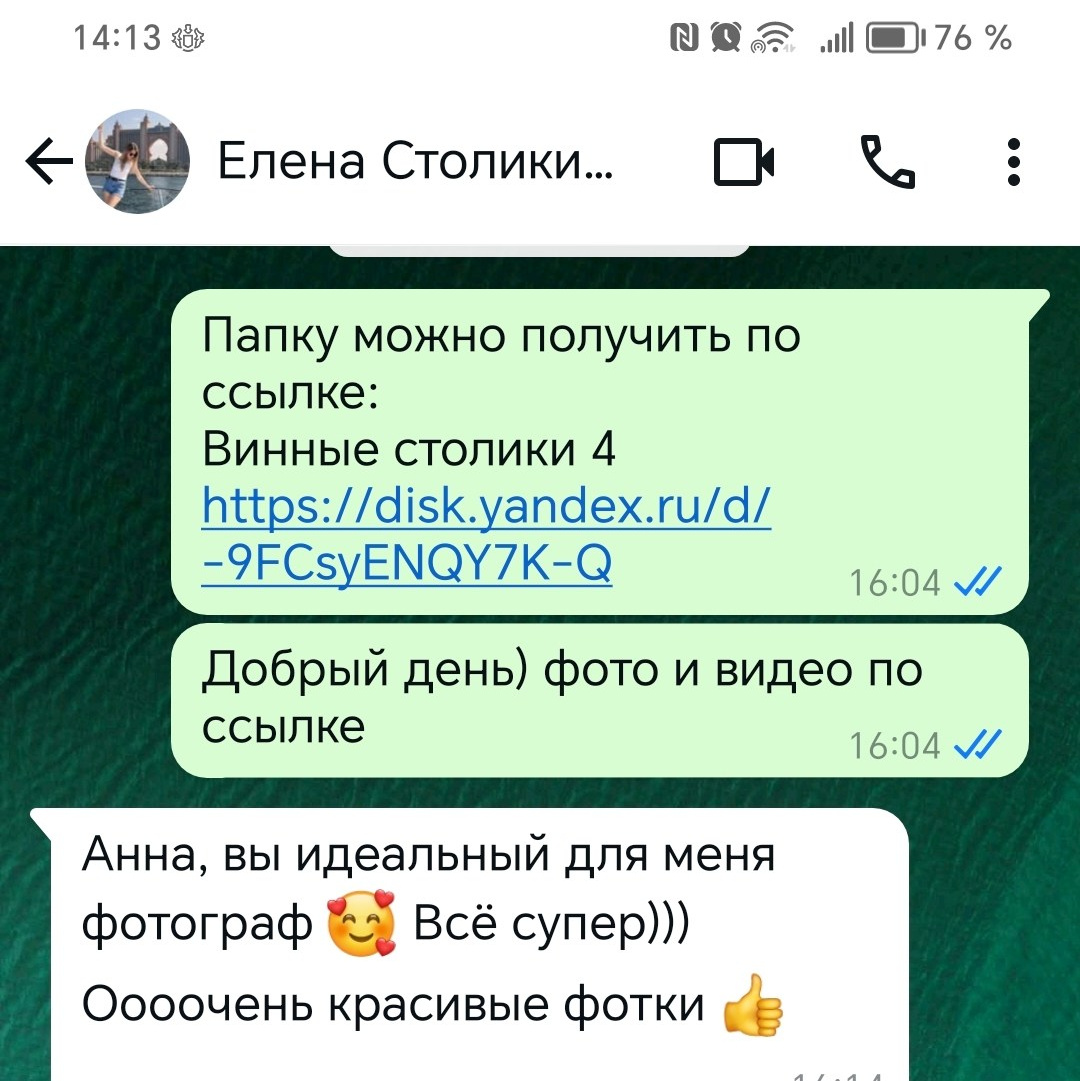Image resolution: width=1080 pixels, height=1081 pixels.
Task: Open Елена's profile picture
Action: click(x=137, y=162)
